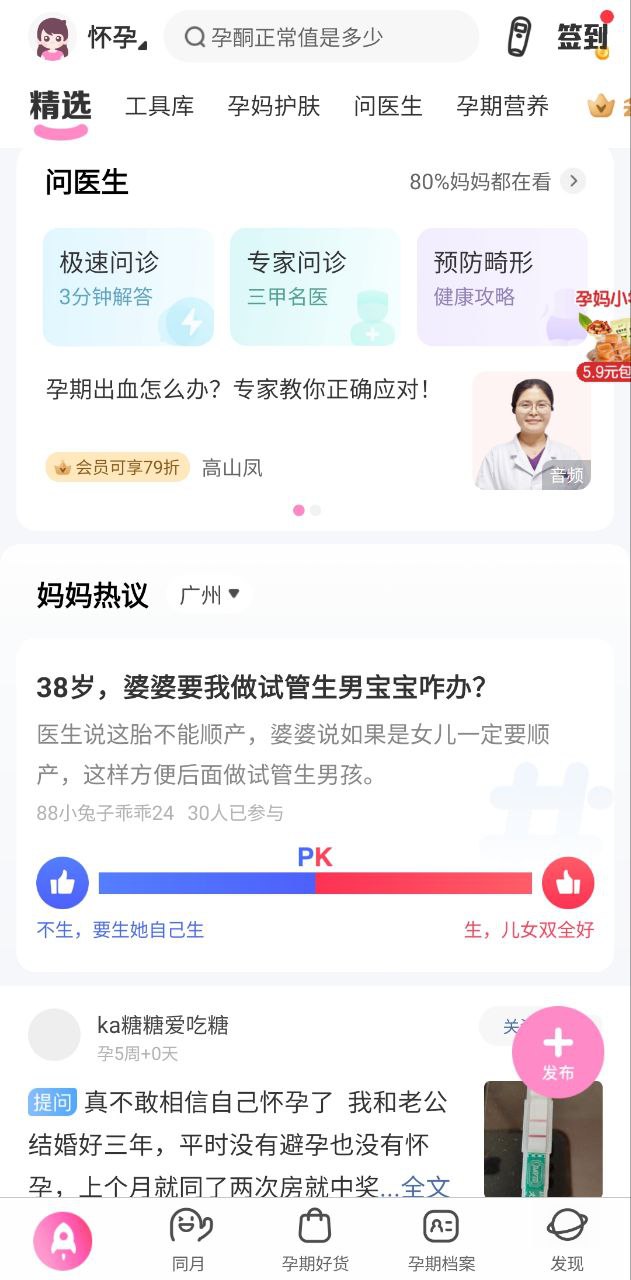Open the search box for 孕酮正常值是多少
Image resolution: width=631 pixels, height=1280 pixels.
[x=320, y=38]
